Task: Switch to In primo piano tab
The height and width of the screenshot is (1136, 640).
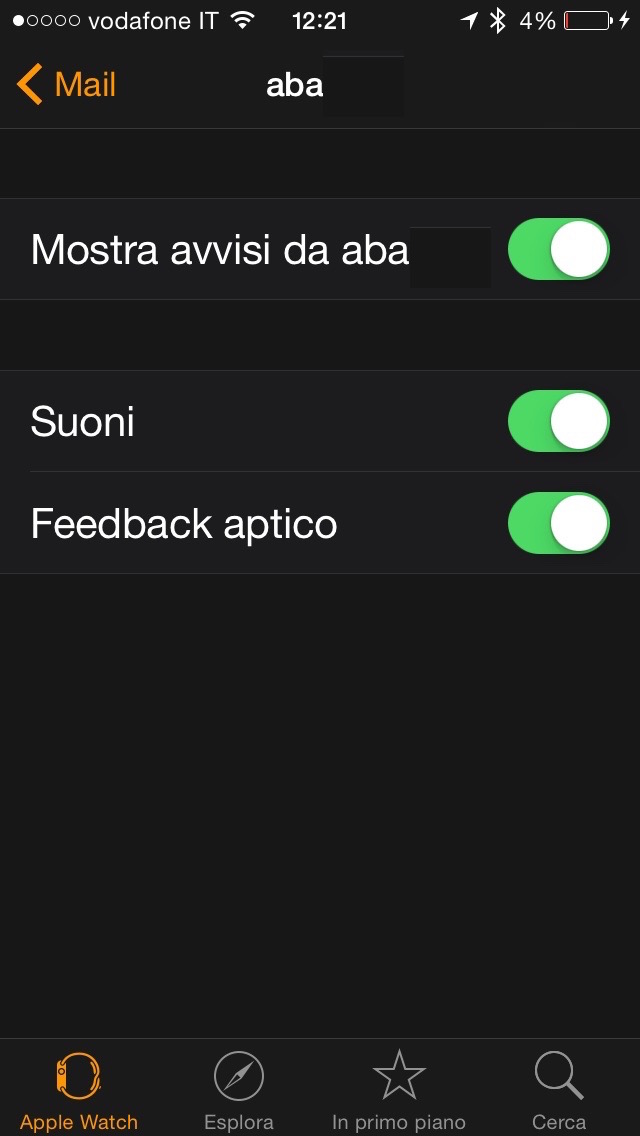Action: [399, 1090]
